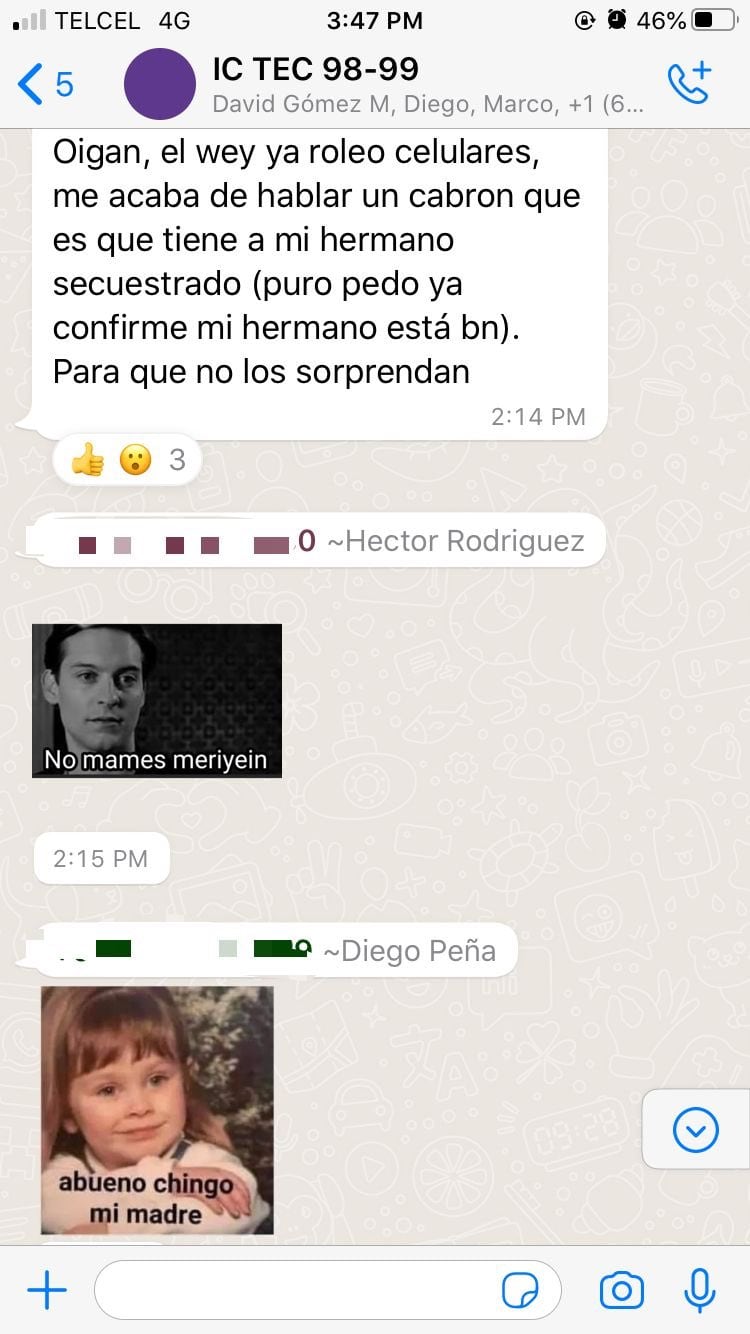
Task: Open the attachment plus menu
Action: click(46, 1290)
